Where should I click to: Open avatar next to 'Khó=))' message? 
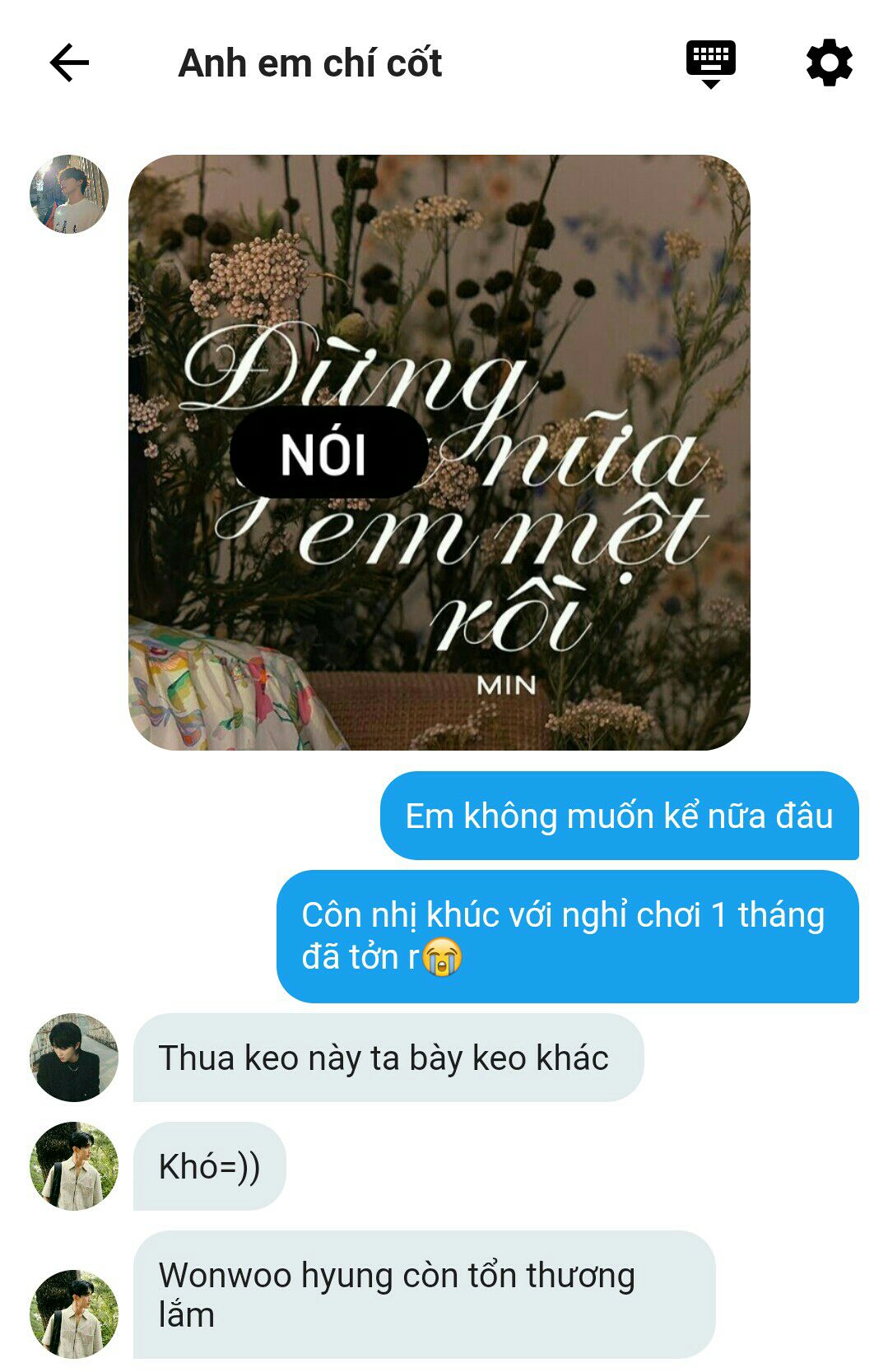[73, 1166]
